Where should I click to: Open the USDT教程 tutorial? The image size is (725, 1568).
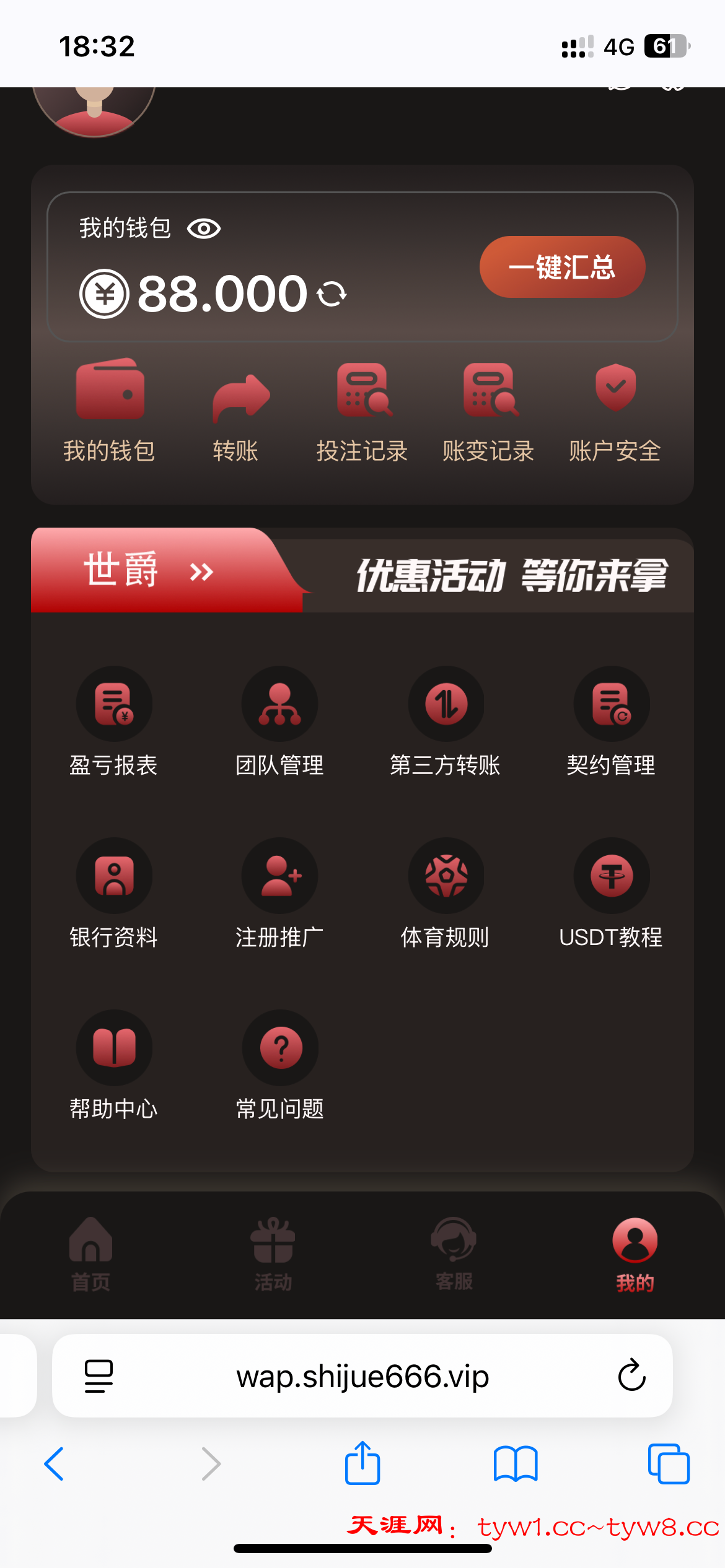612,893
